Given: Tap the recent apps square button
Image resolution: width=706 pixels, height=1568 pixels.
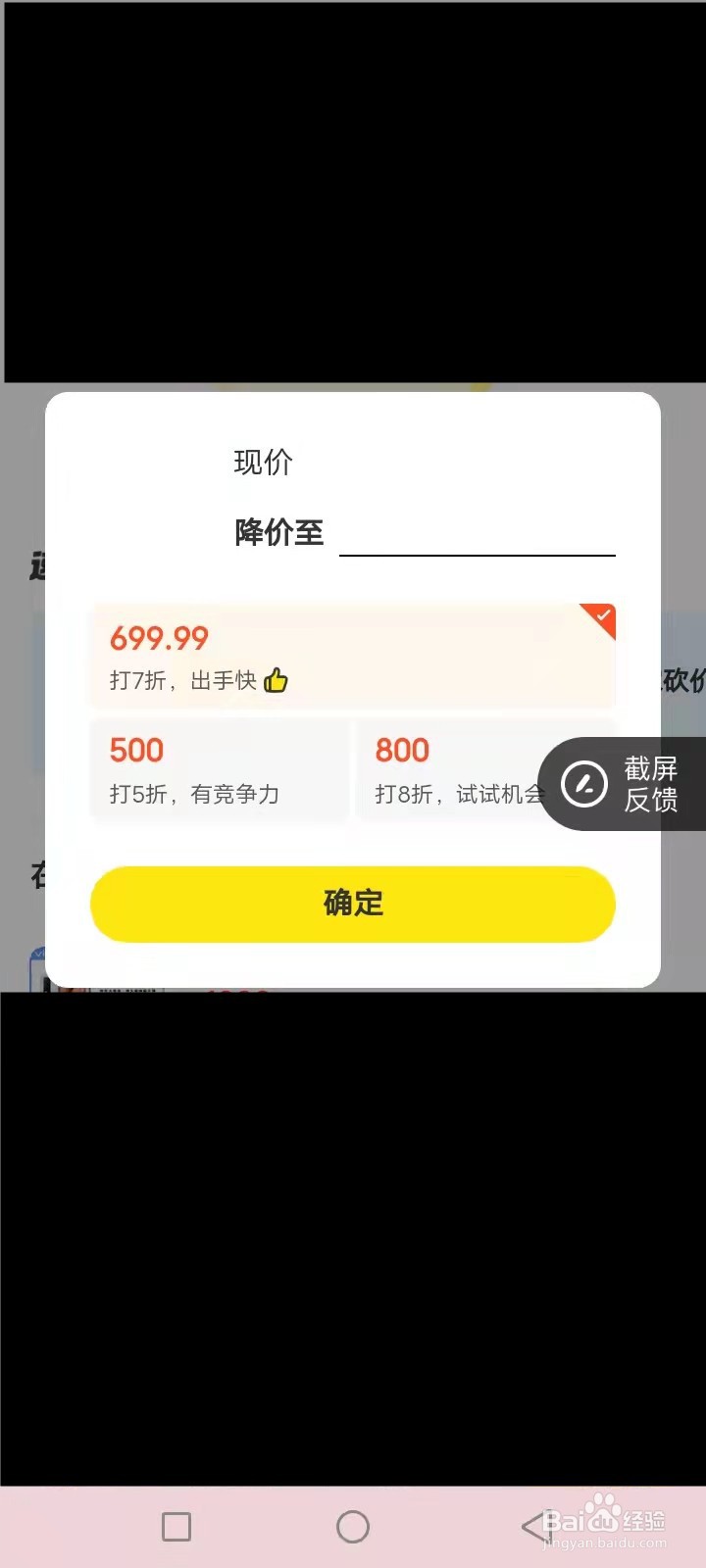Looking at the screenshot, I should coord(176,1526).
